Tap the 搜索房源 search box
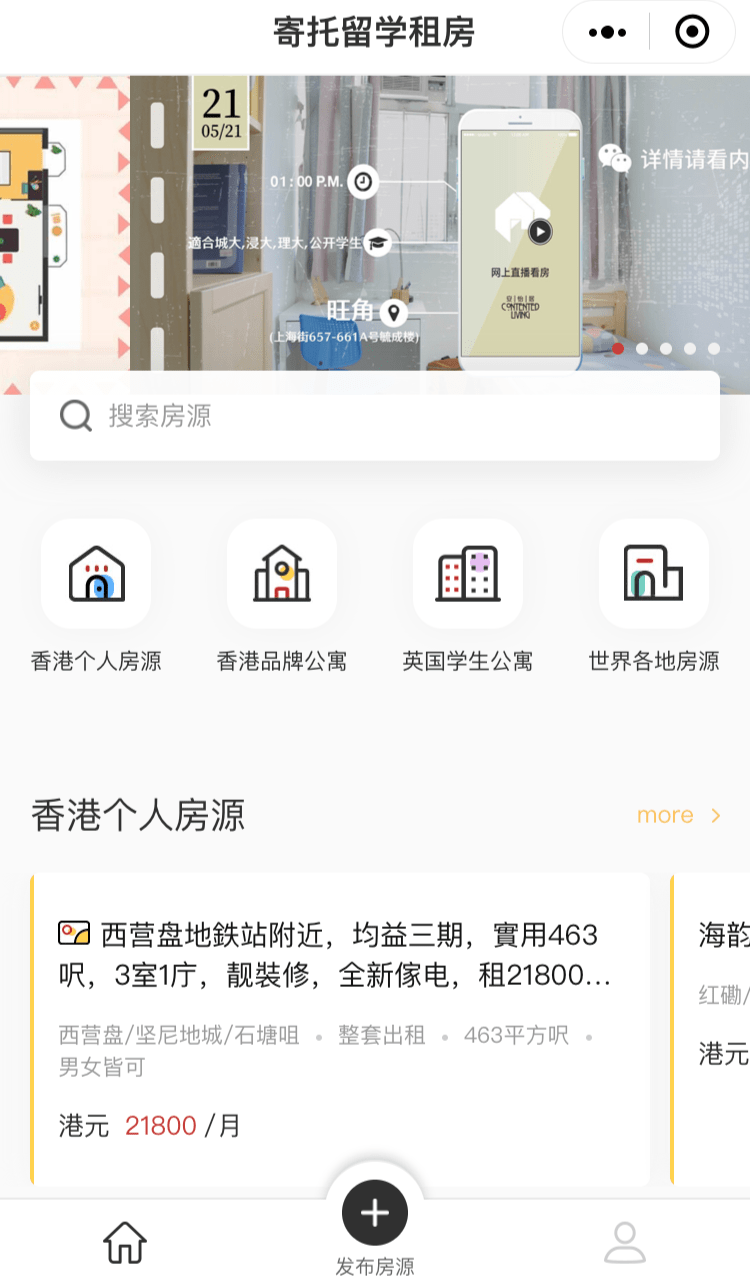This screenshot has width=750, height=1285. (x=375, y=416)
